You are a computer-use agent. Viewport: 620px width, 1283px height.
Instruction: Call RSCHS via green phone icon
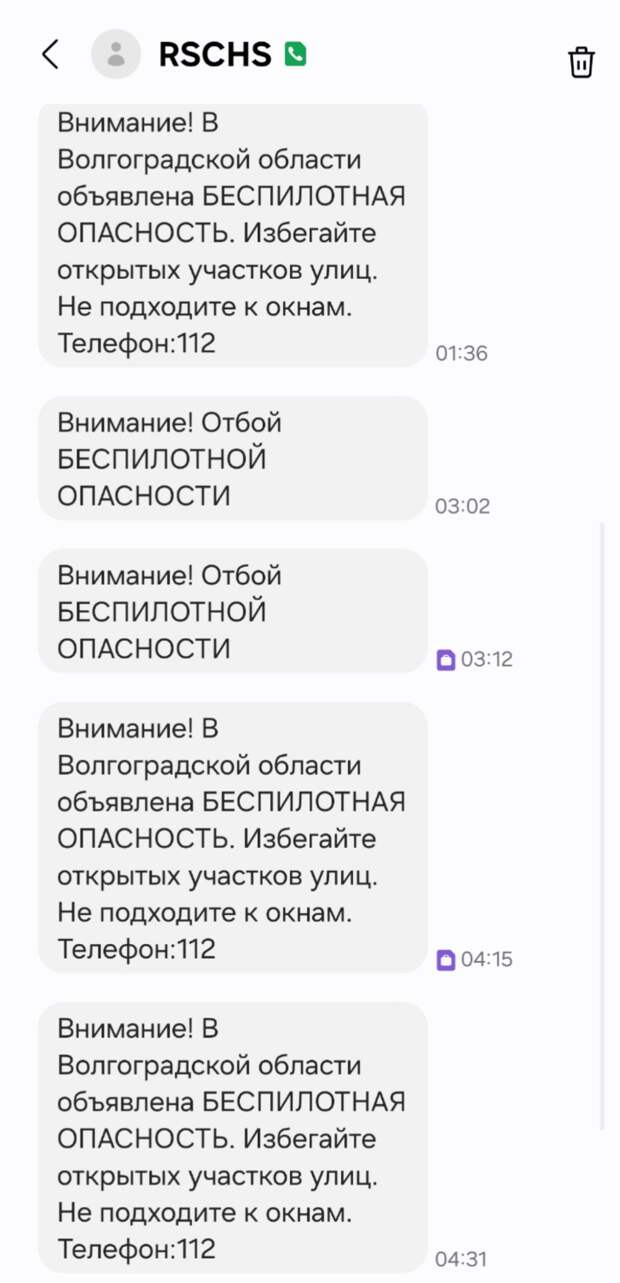(x=294, y=54)
